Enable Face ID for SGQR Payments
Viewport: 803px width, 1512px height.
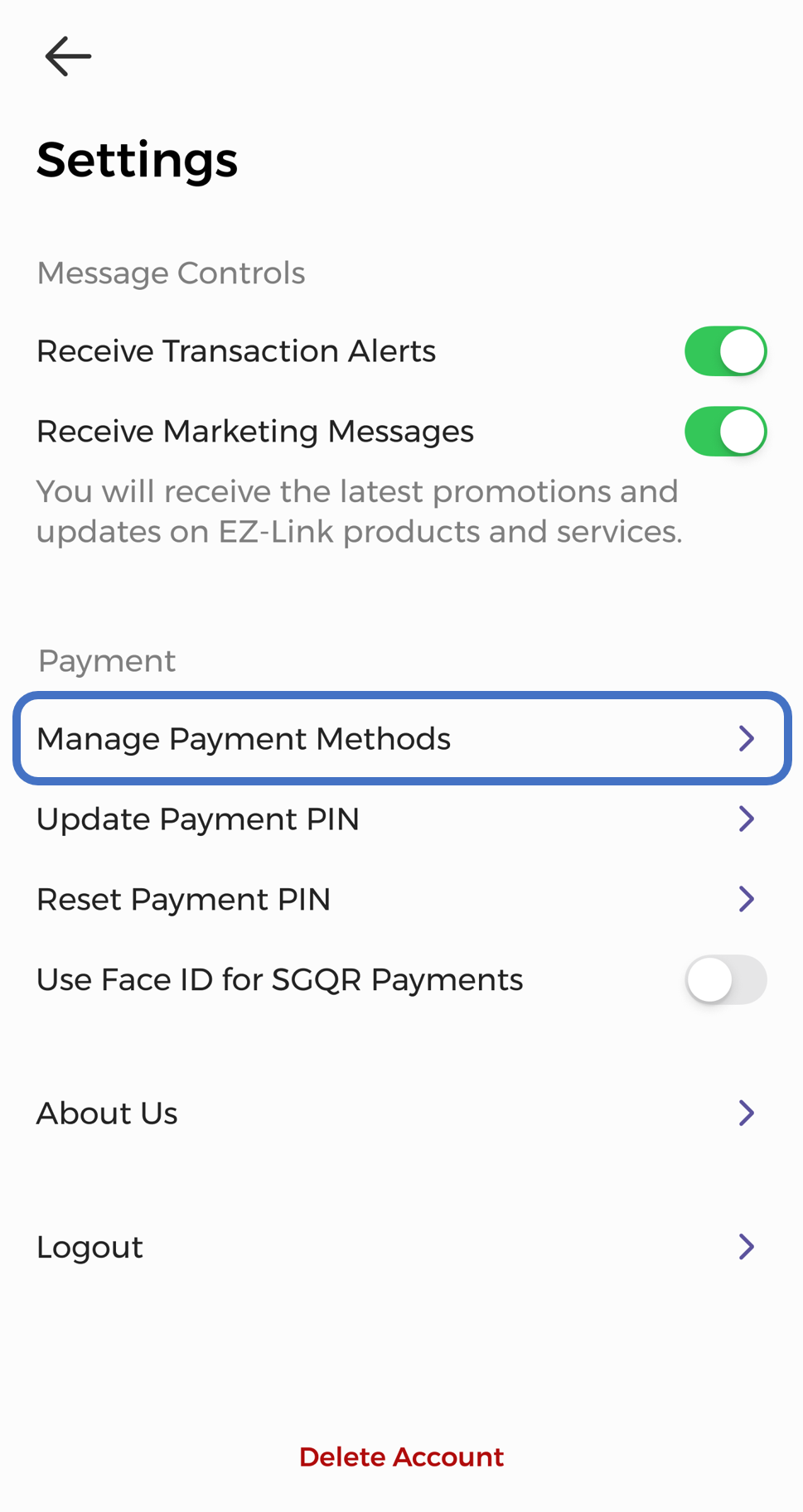(x=725, y=979)
